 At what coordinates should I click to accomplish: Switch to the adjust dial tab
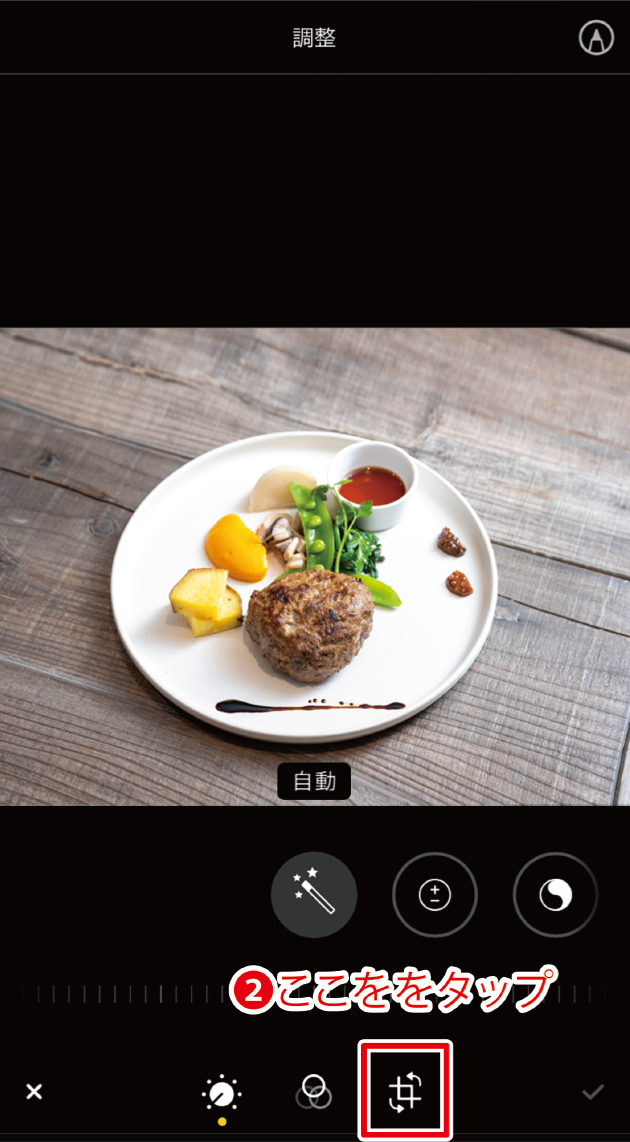click(x=221, y=1093)
